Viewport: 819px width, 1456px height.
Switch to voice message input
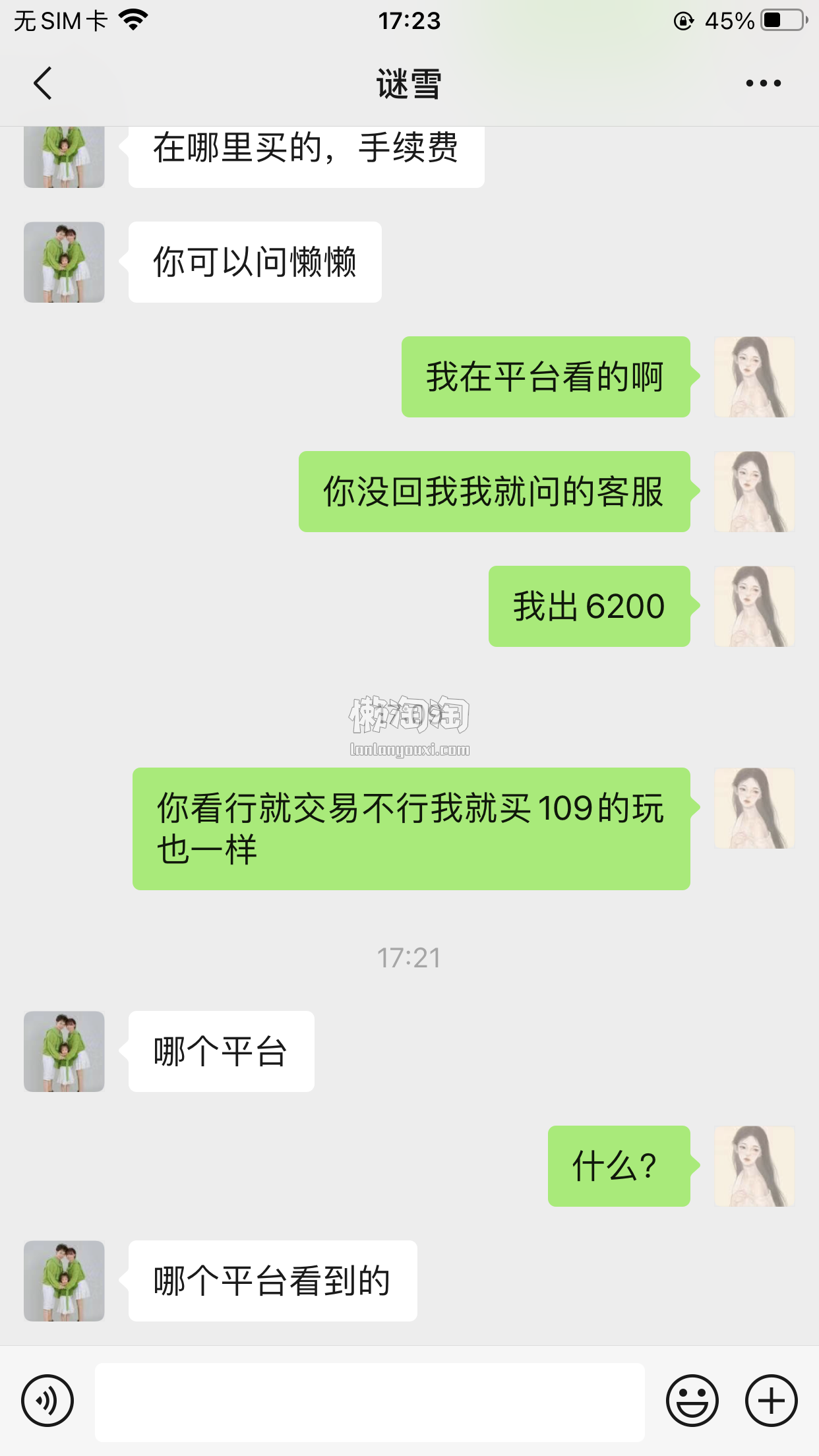pos(47,1401)
